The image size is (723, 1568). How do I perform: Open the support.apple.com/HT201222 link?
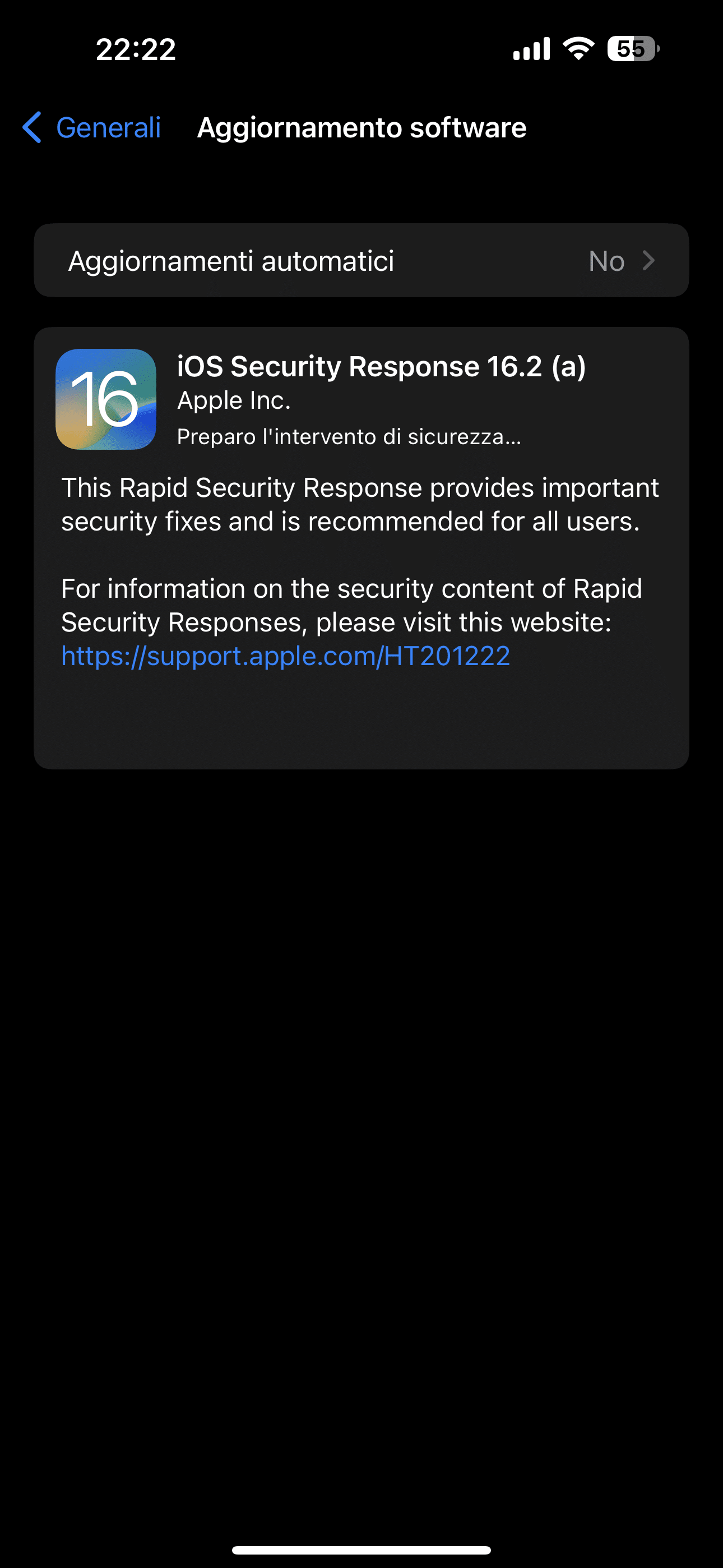[x=285, y=656]
